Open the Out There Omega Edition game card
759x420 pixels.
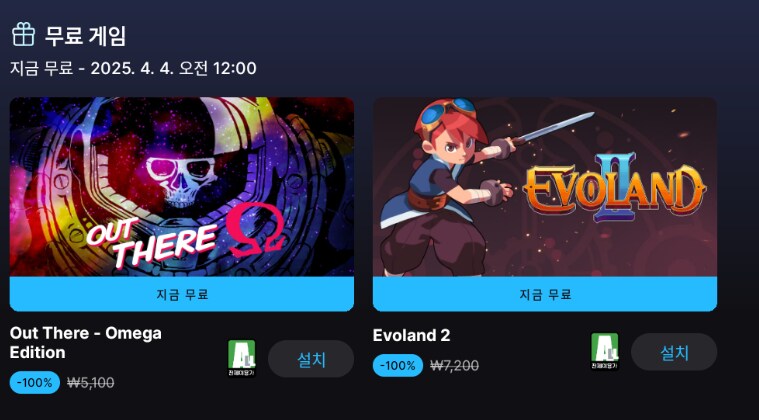[x=181, y=187]
